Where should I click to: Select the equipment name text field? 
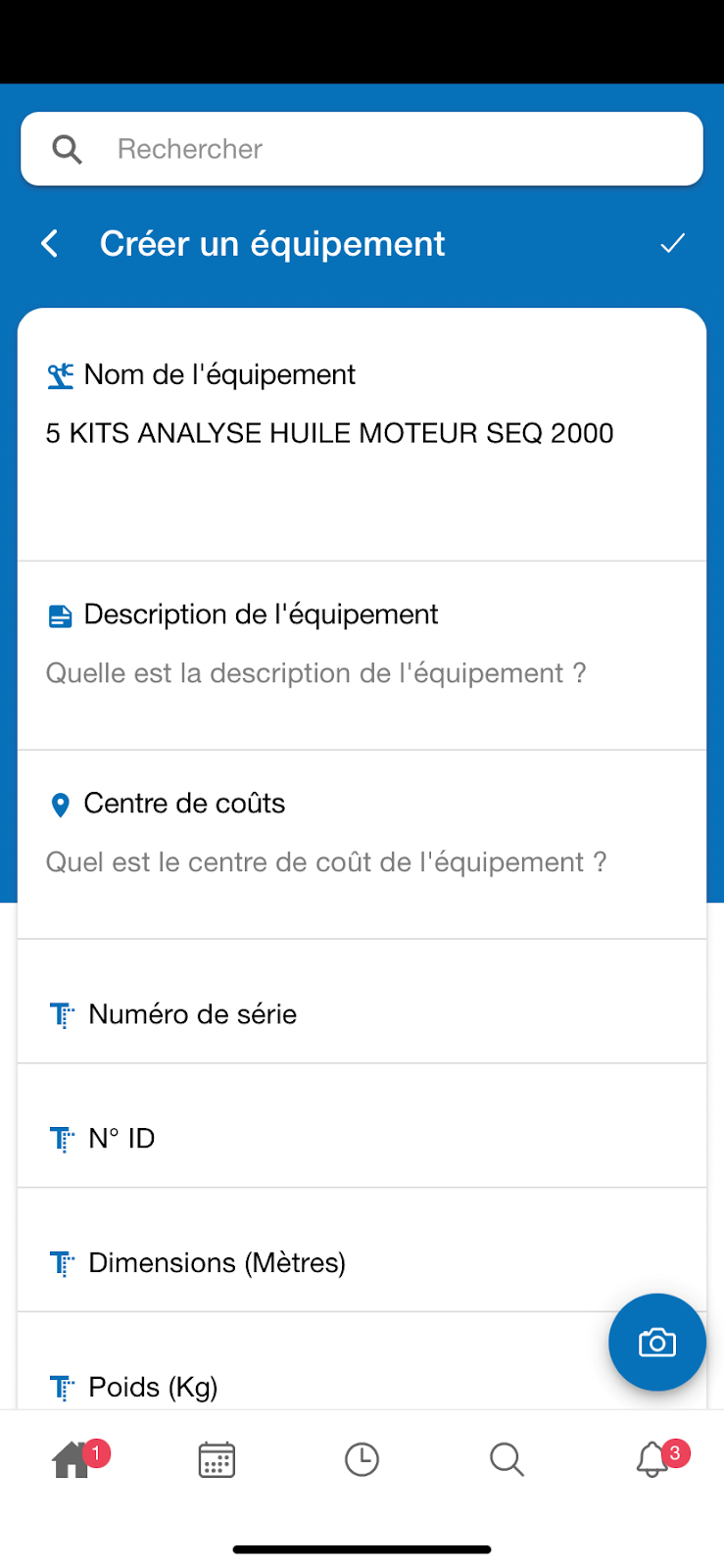[329, 432]
